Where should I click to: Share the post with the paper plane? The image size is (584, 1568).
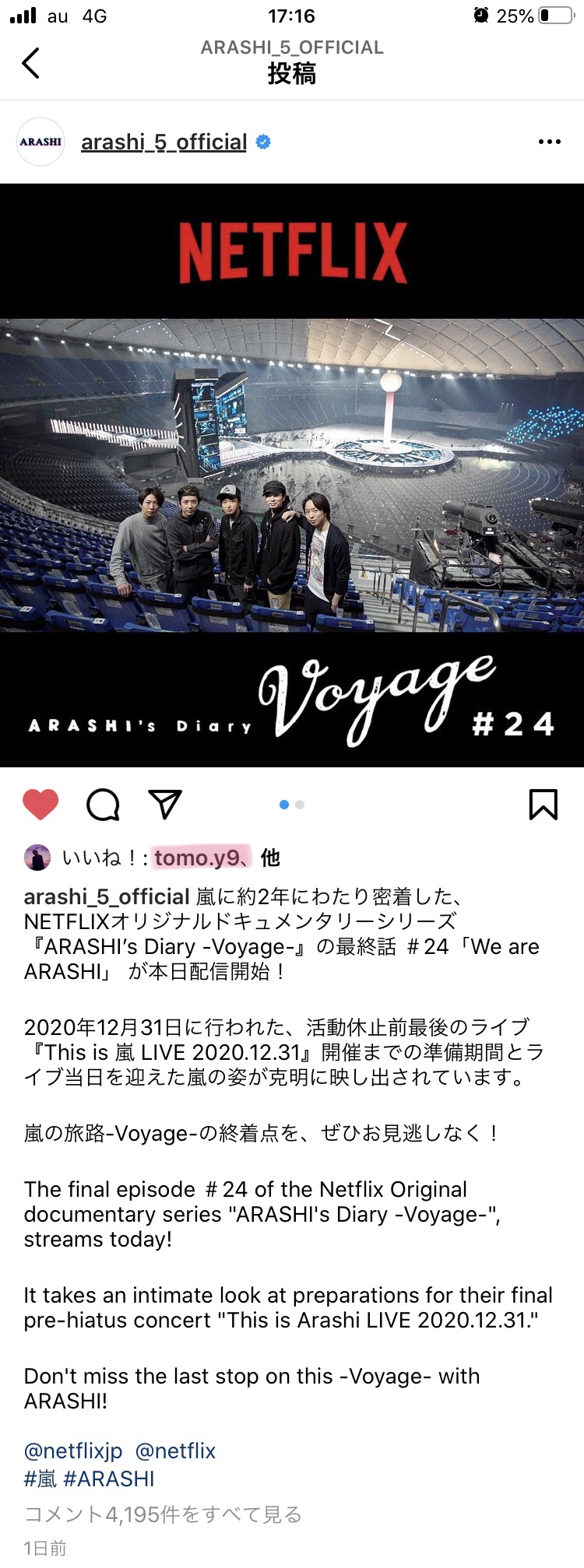tap(165, 804)
